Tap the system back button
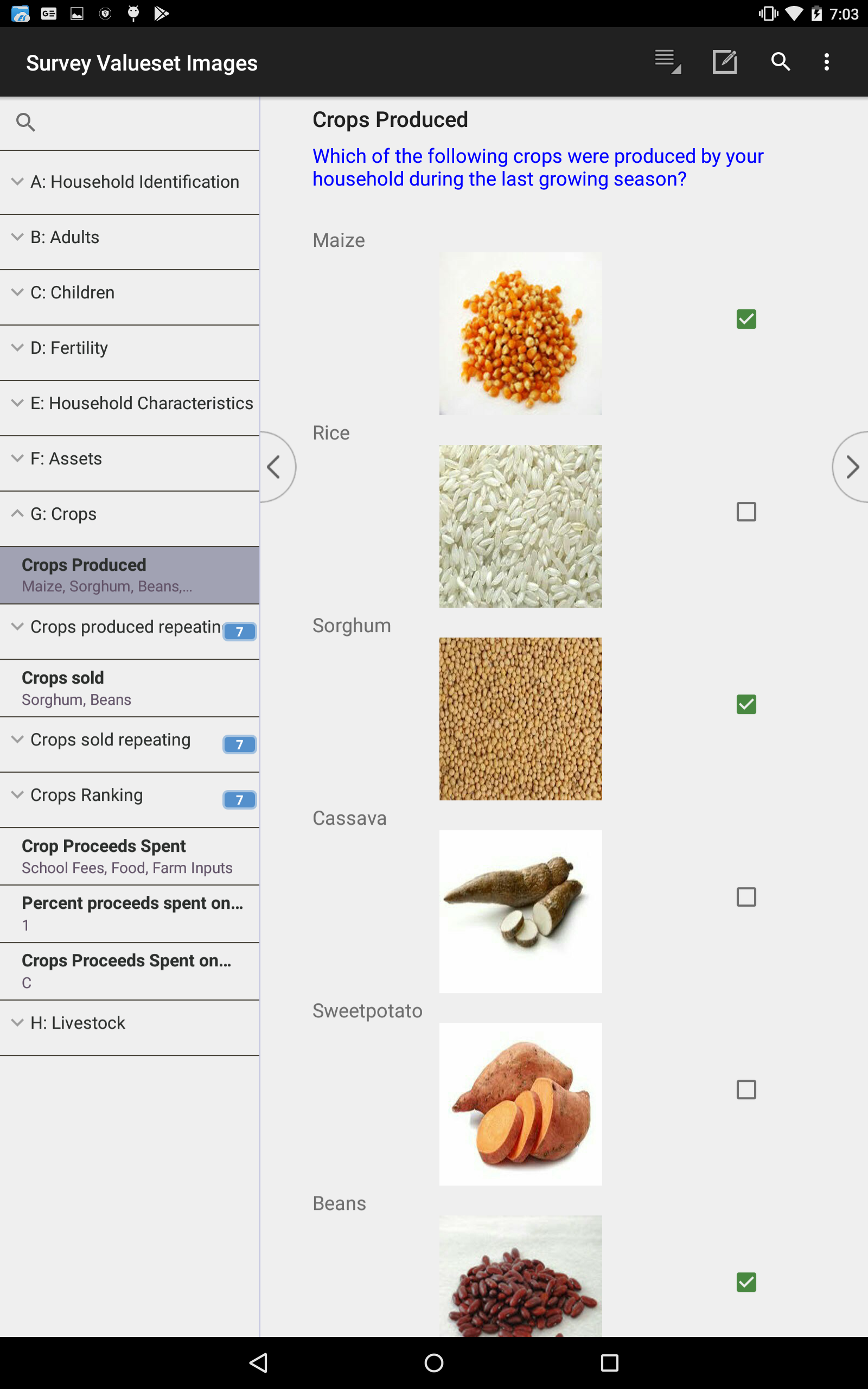 259,1362
